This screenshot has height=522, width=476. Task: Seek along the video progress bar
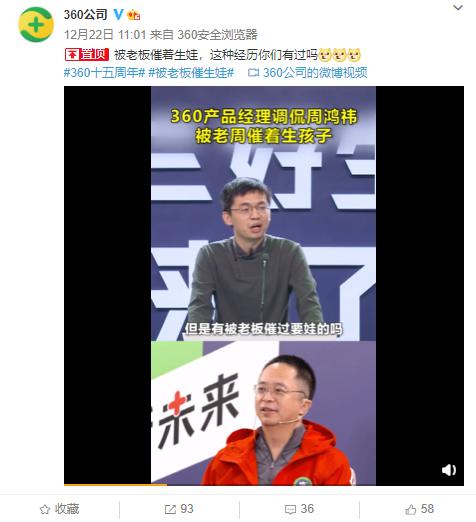click(264, 485)
